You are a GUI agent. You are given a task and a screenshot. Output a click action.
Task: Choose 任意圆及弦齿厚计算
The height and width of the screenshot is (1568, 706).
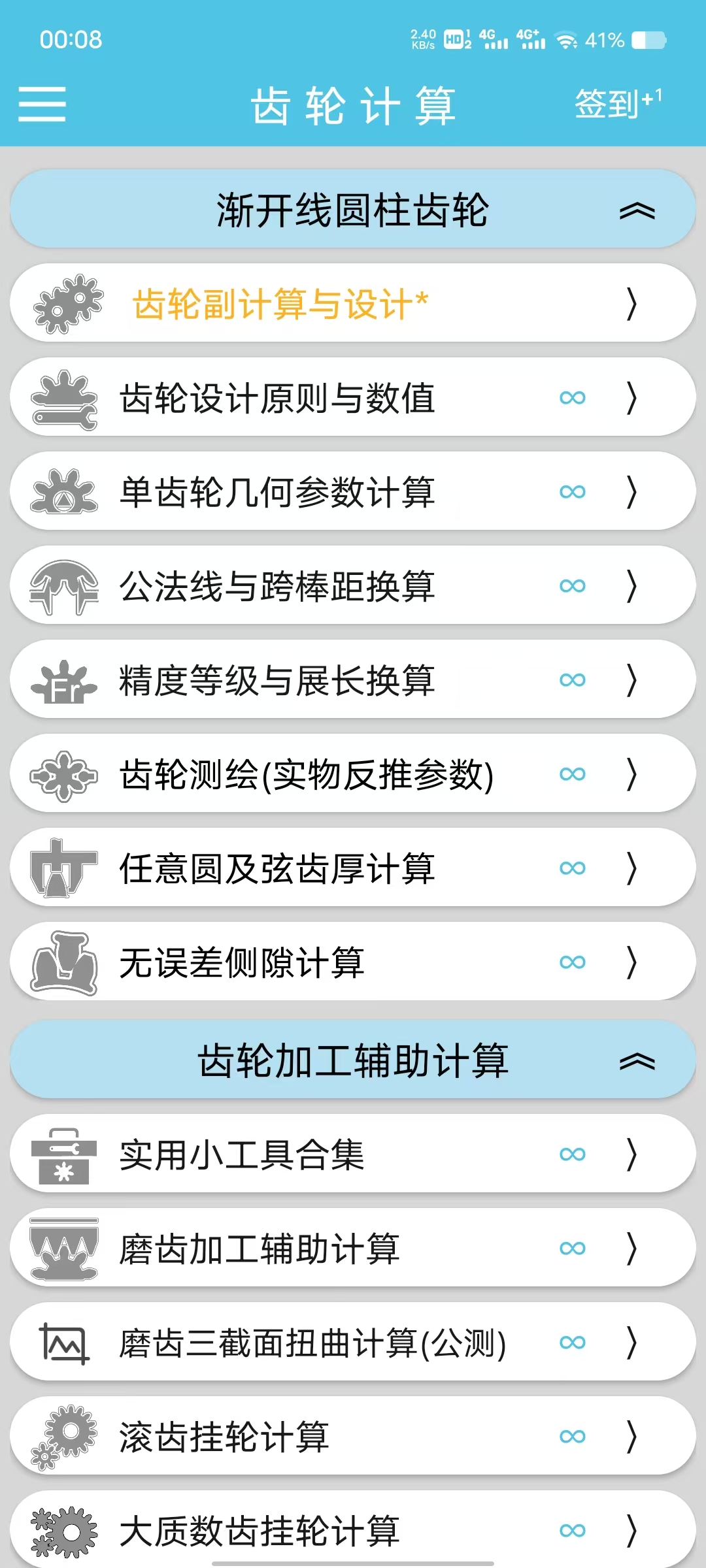click(x=353, y=868)
